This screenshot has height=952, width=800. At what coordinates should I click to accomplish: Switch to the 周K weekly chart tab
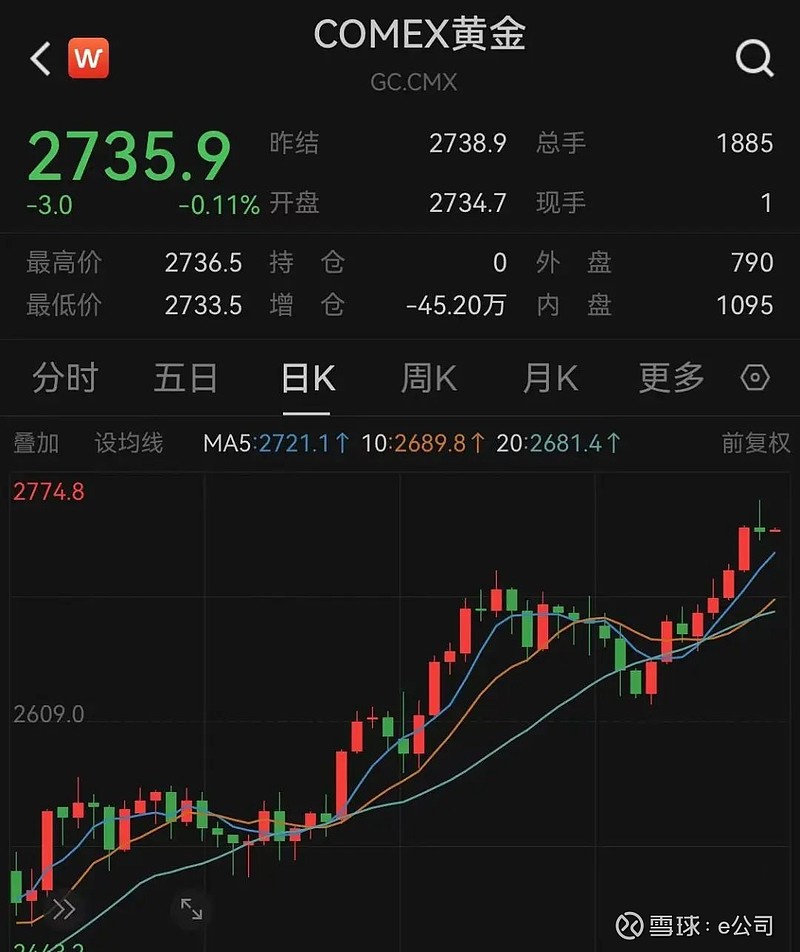tap(427, 378)
